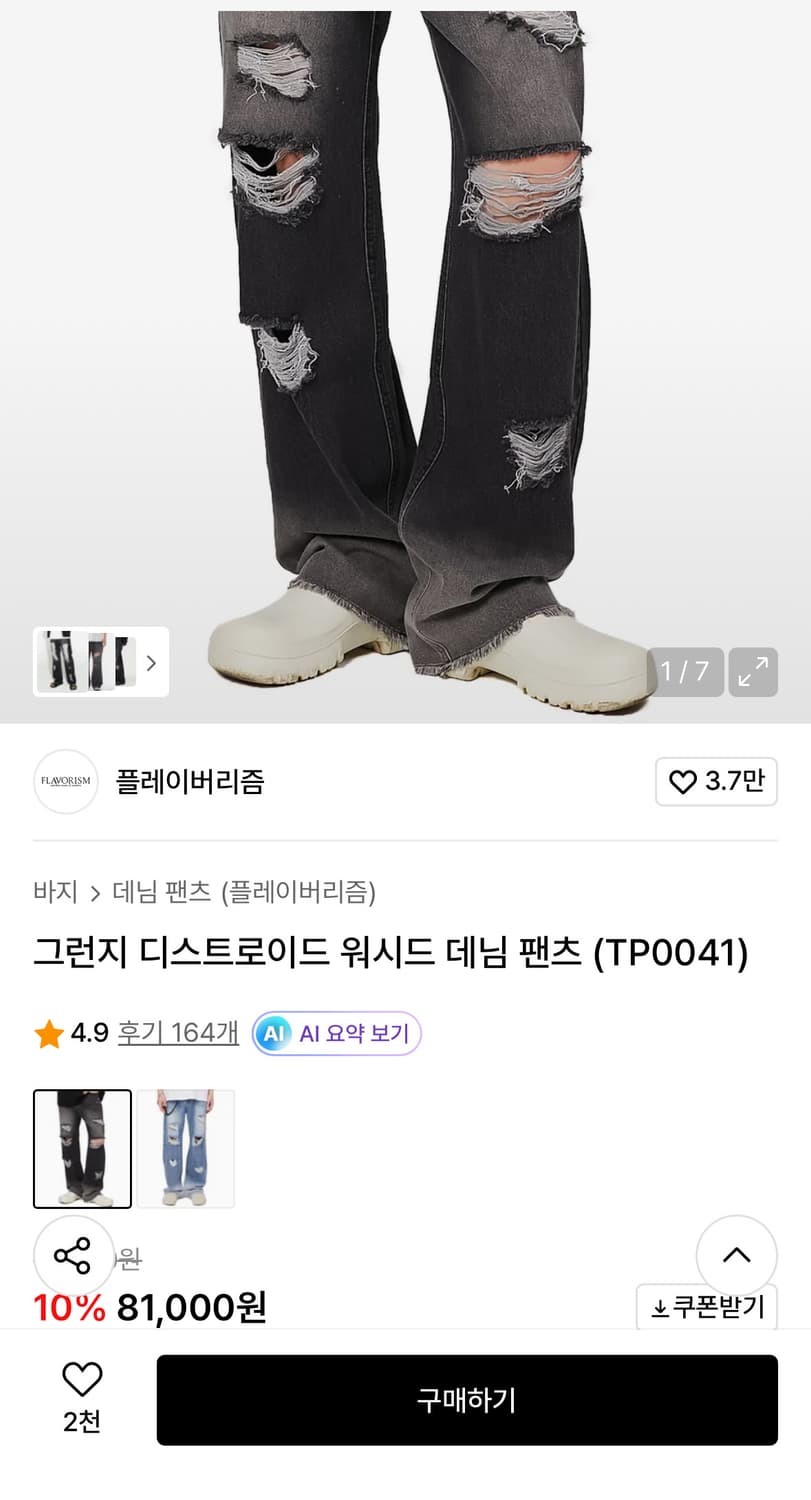The image size is (811, 1500).
Task: Select the black denim color option
Action: pyautogui.click(x=82, y=1148)
